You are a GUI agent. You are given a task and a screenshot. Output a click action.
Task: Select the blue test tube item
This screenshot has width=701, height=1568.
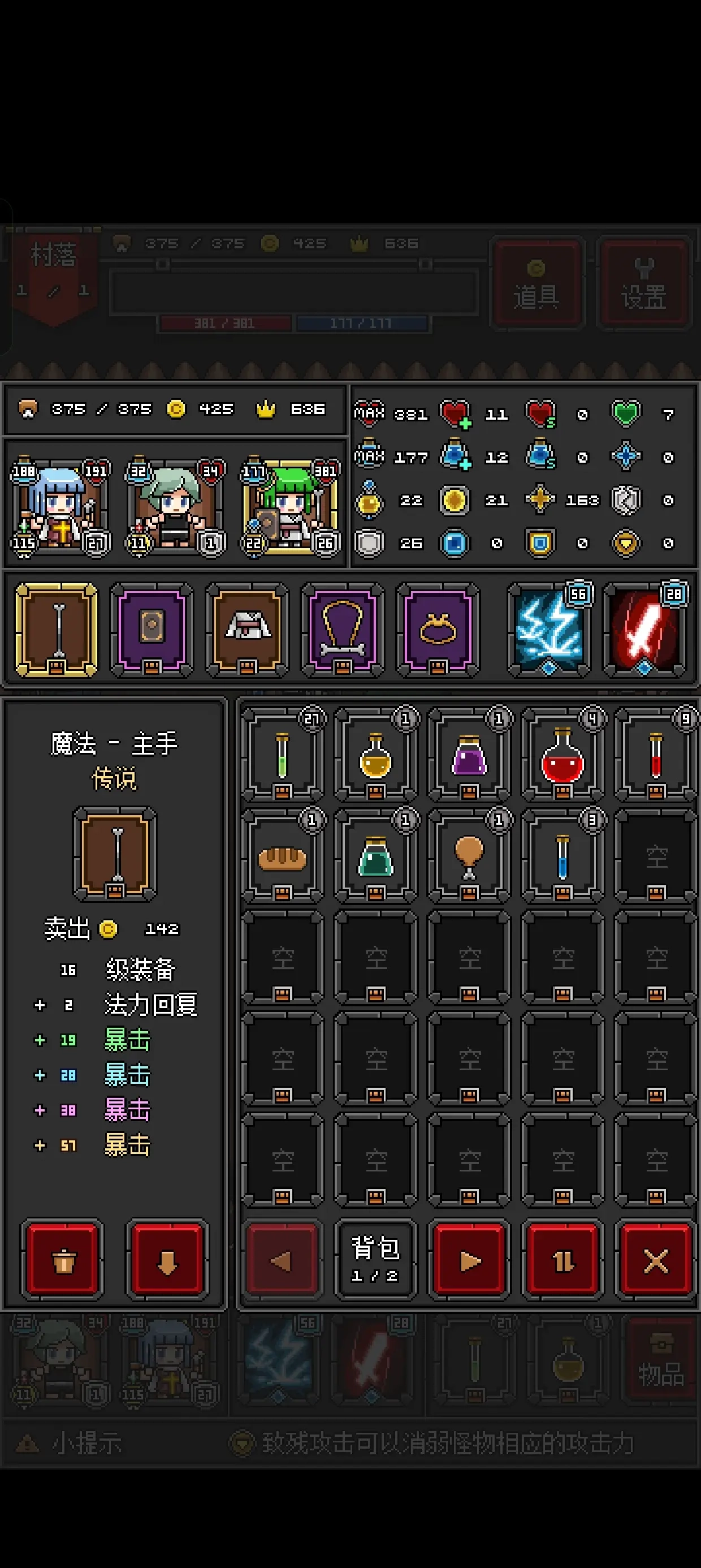pyautogui.click(x=562, y=856)
